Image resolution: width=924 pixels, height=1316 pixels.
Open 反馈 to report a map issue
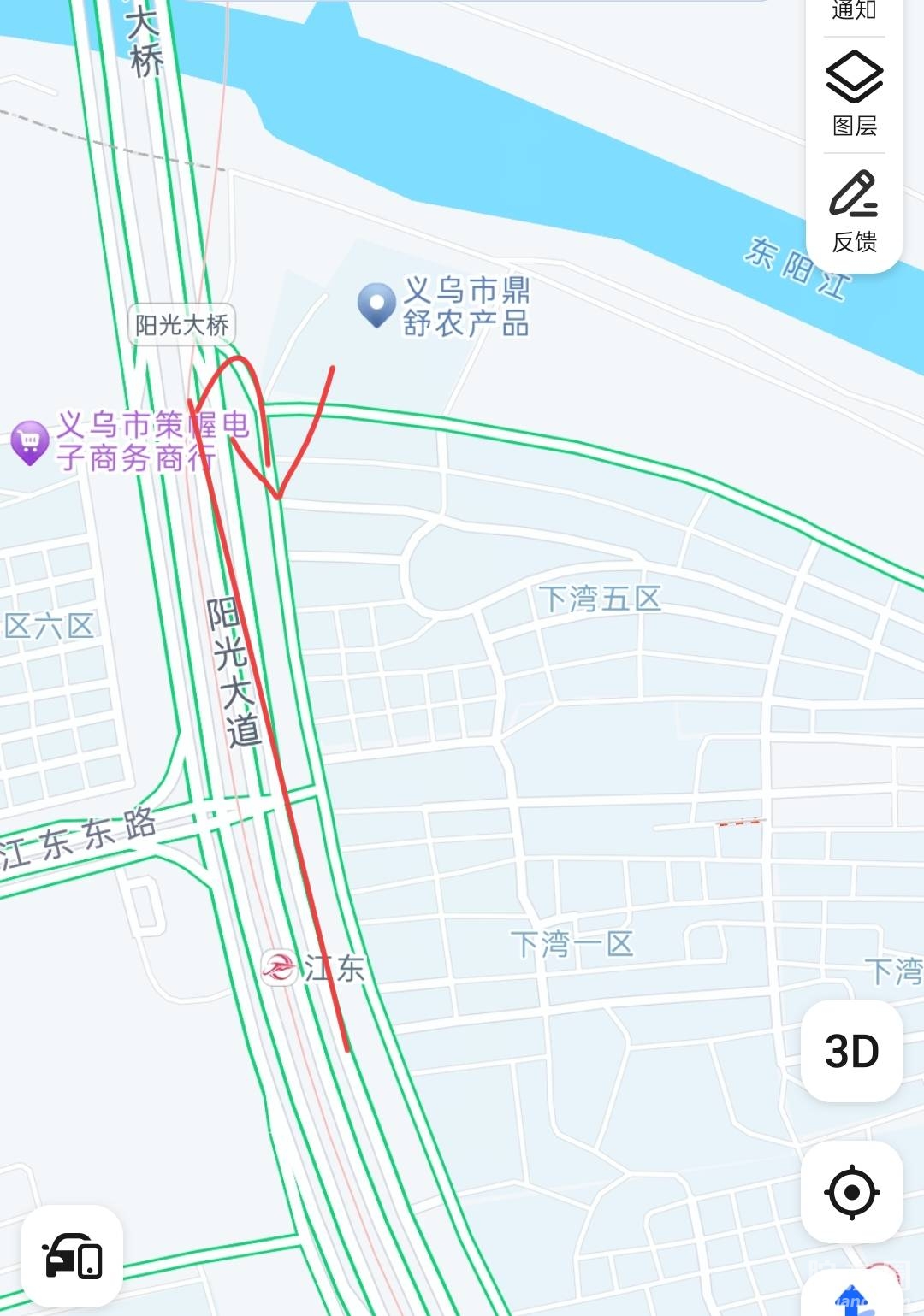pyautogui.click(x=854, y=211)
